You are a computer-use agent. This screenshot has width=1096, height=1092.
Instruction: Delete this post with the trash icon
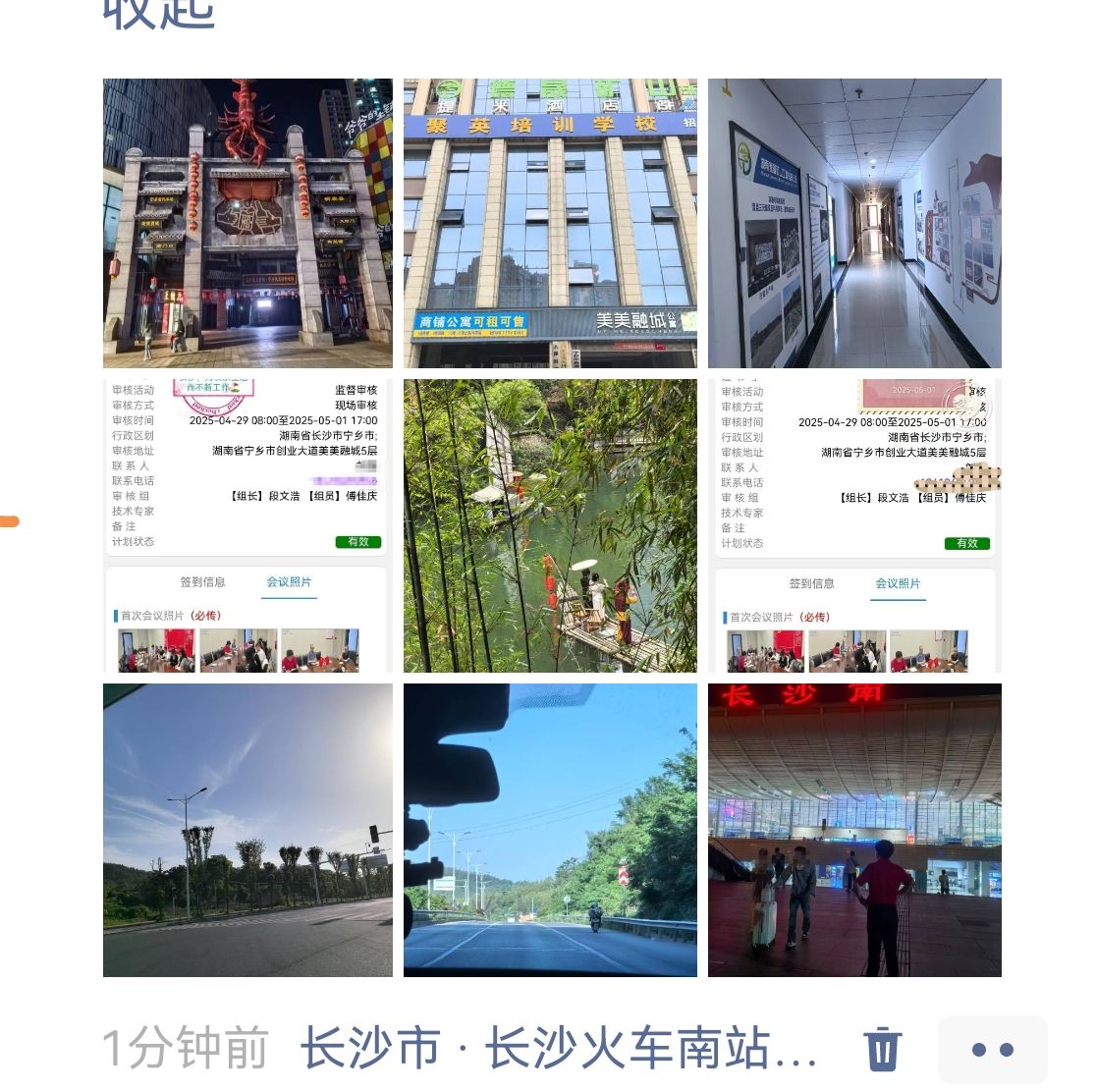(882, 1049)
